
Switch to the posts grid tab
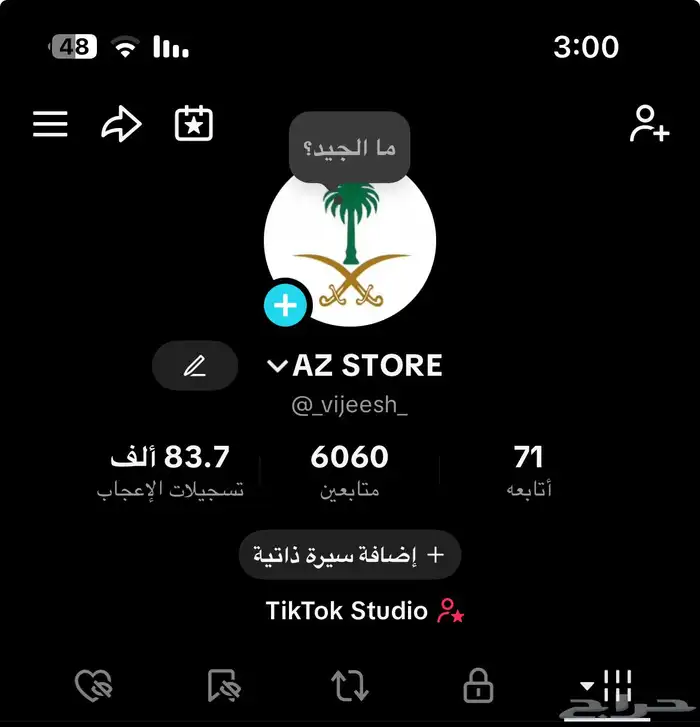coord(608,686)
